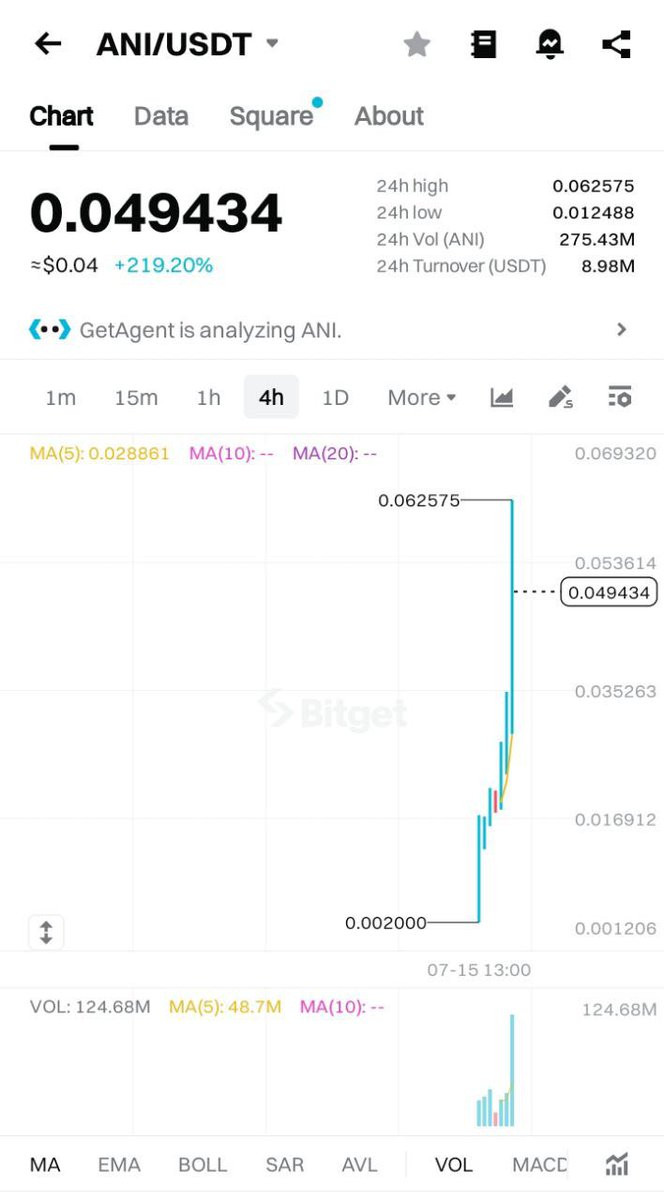Select the 1D chart interval
The image size is (664, 1200).
coord(335,398)
